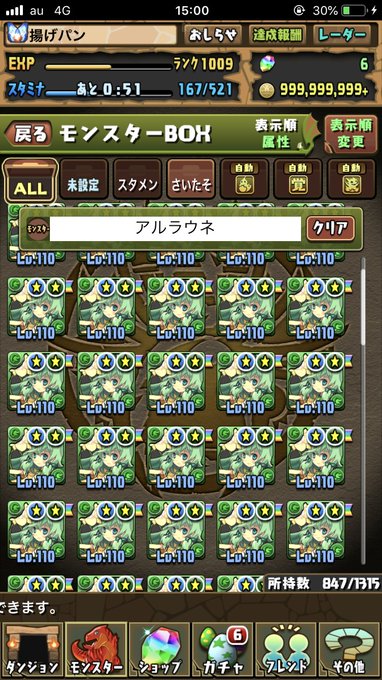Switch to the さいたそ tab
This screenshot has width=382, height=680.
(191, 179)
